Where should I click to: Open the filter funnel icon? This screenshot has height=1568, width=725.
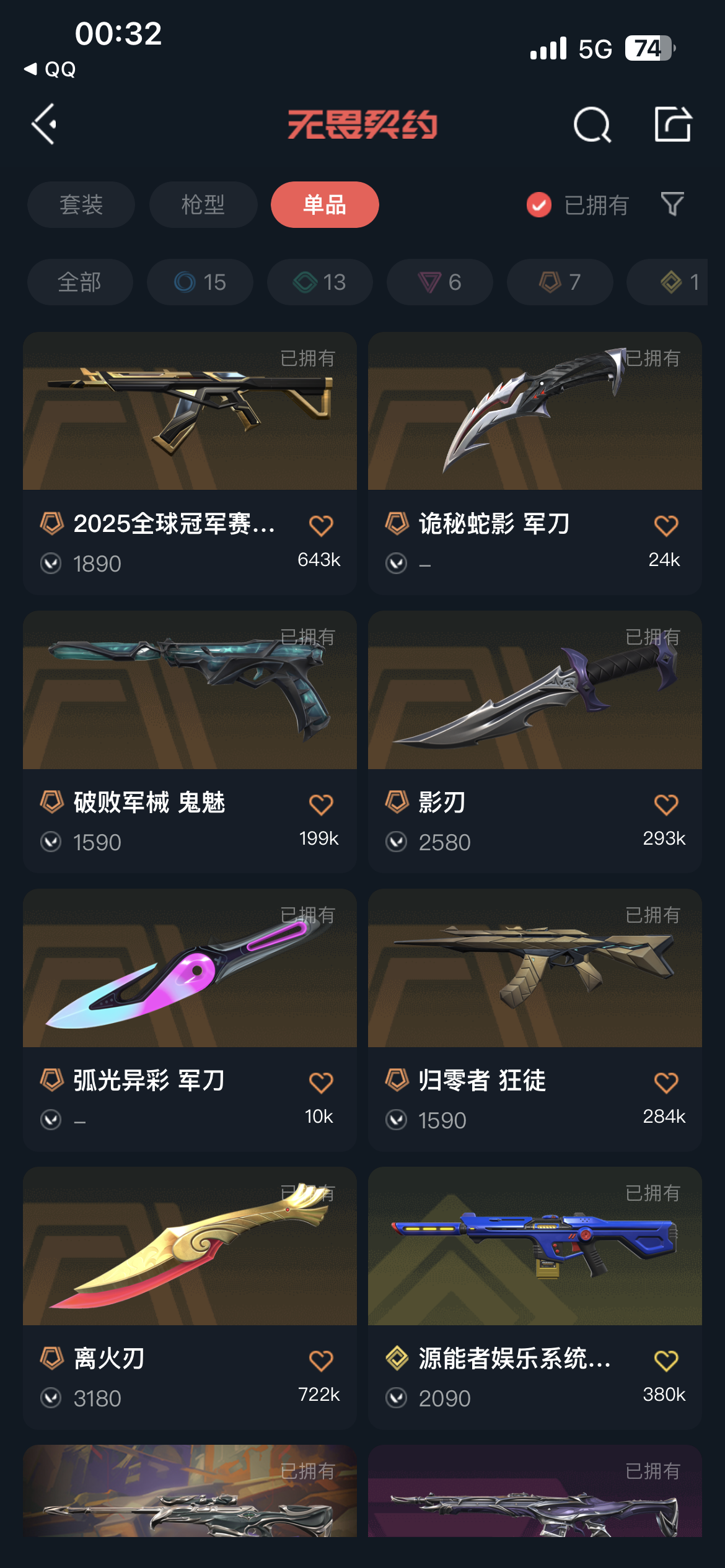672,204
